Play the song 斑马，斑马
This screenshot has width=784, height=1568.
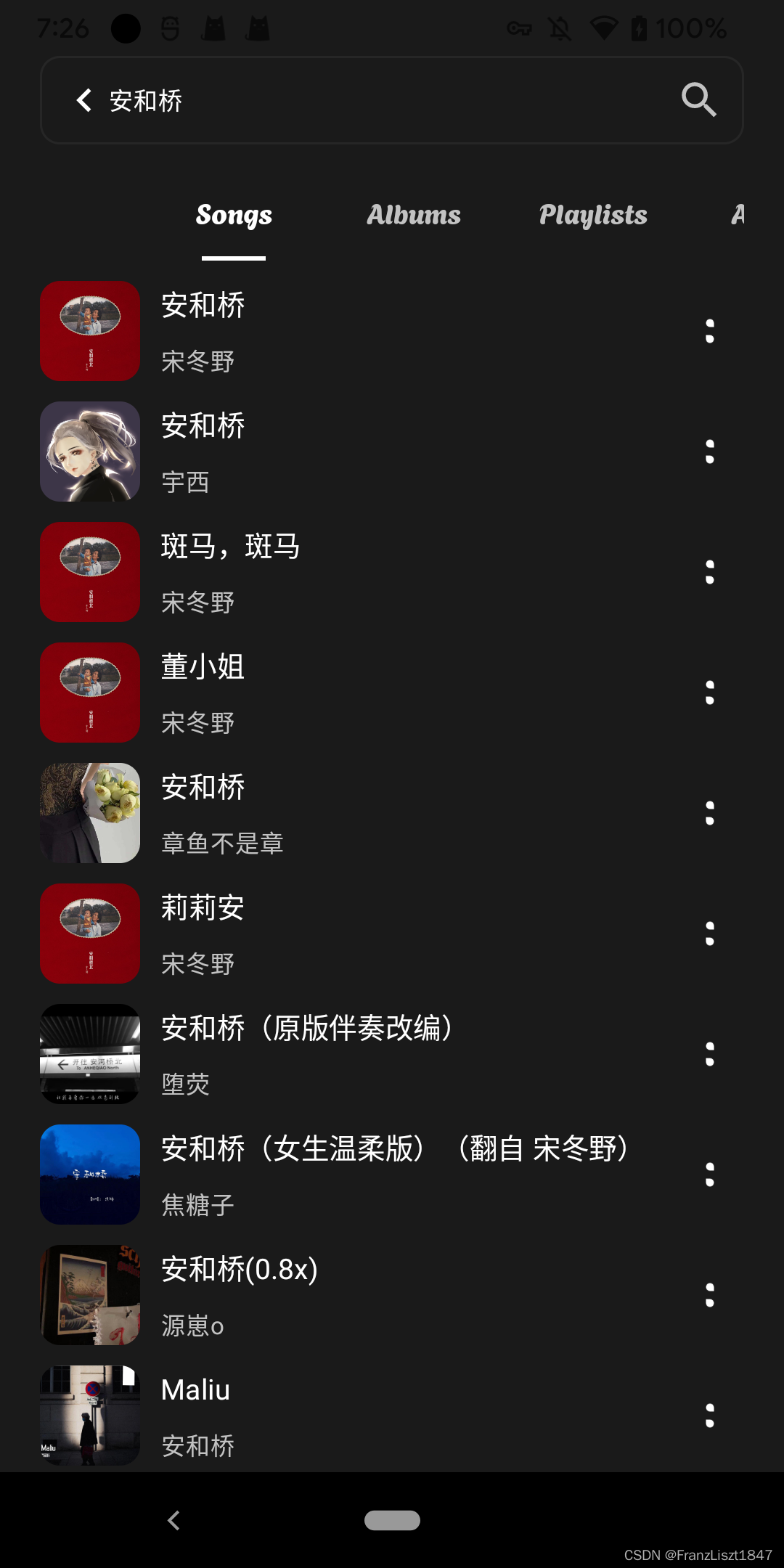(363, 572)
